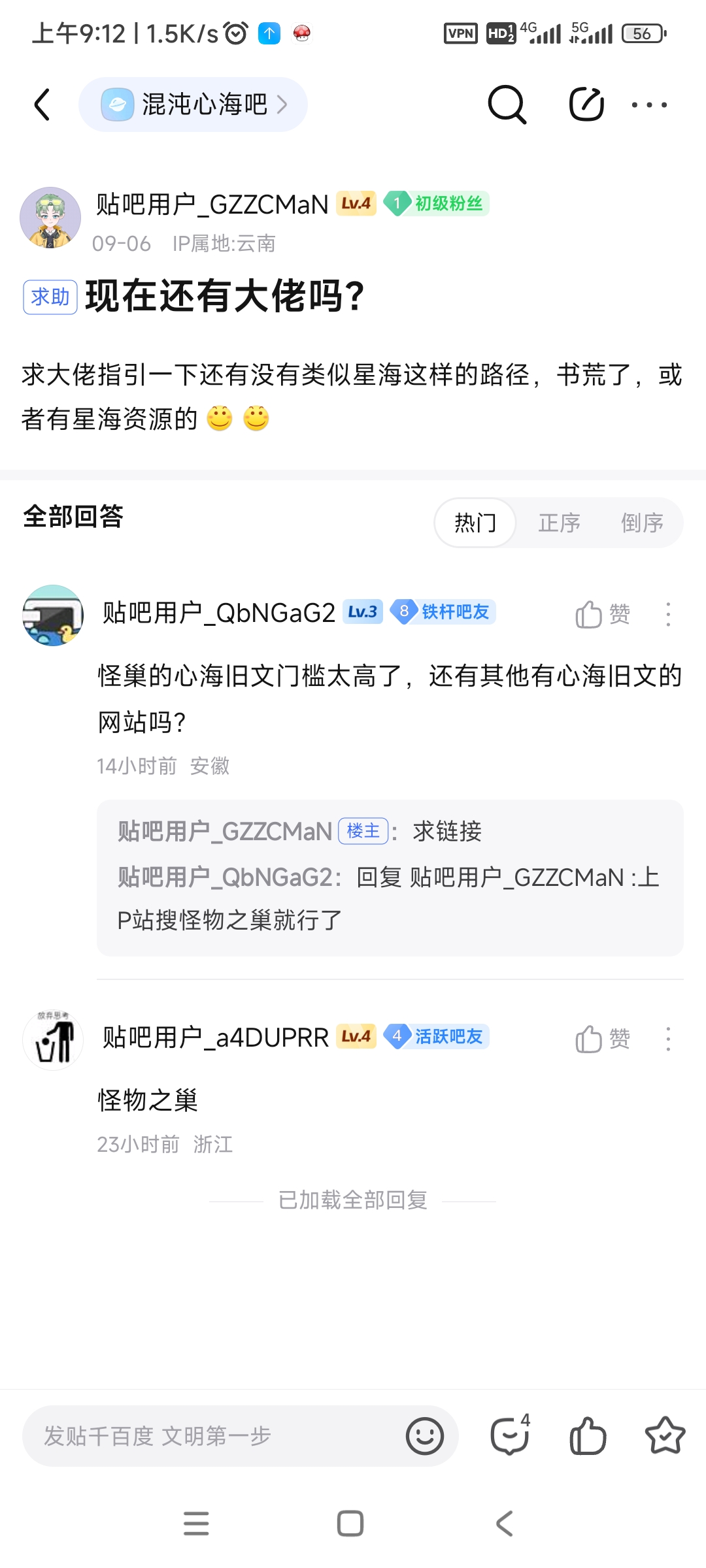Select the 热门 sort option
706x1568 pixels.
point(475,523)
